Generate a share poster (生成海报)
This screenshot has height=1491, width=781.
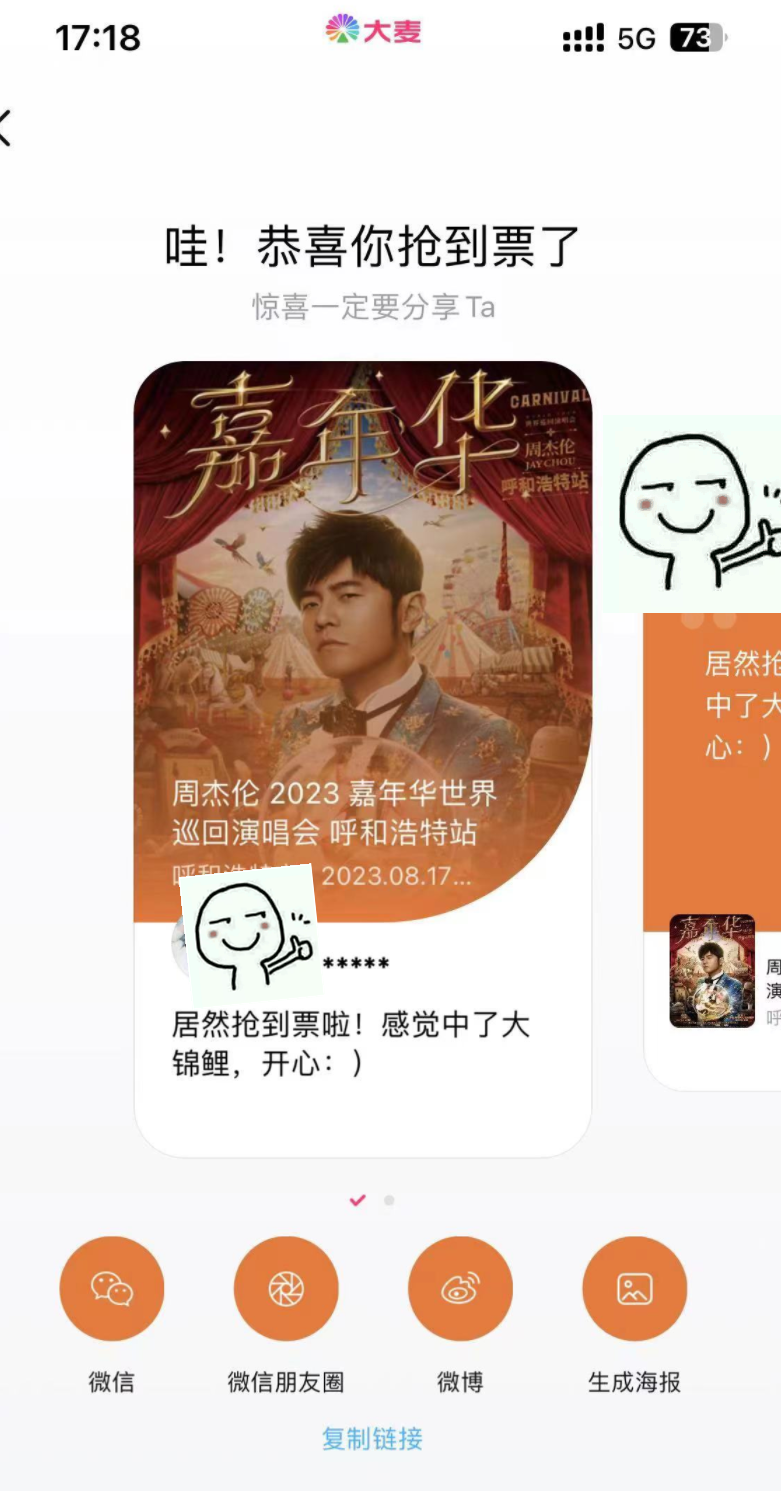pyautogui.click(x=634, y=1288)
